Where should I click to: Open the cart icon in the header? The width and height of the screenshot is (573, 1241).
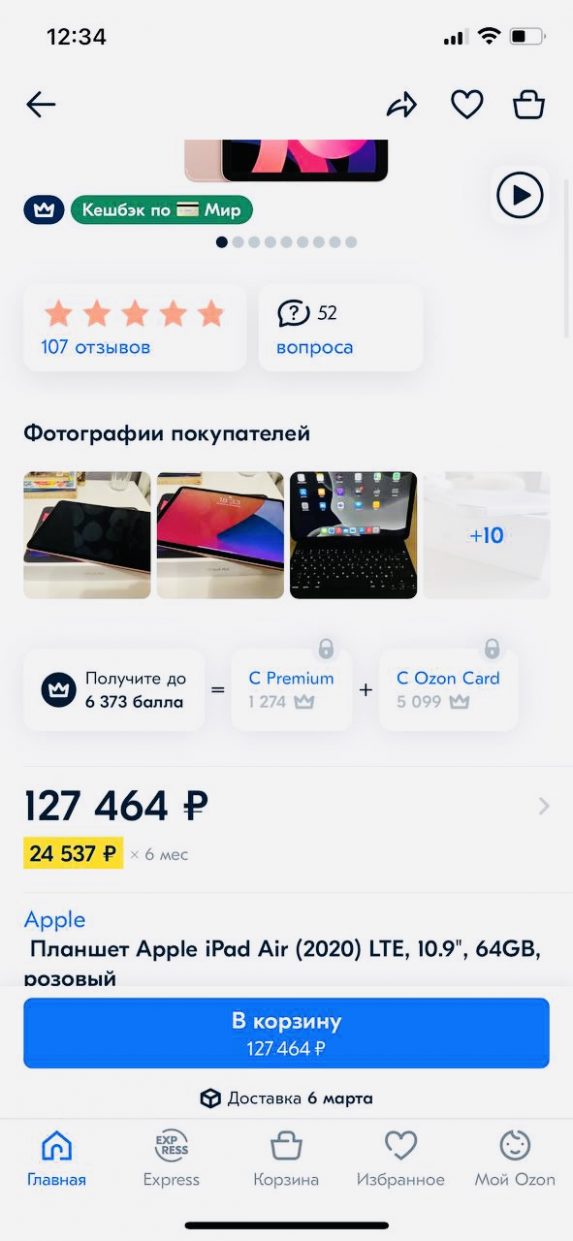tap(529, 104)
